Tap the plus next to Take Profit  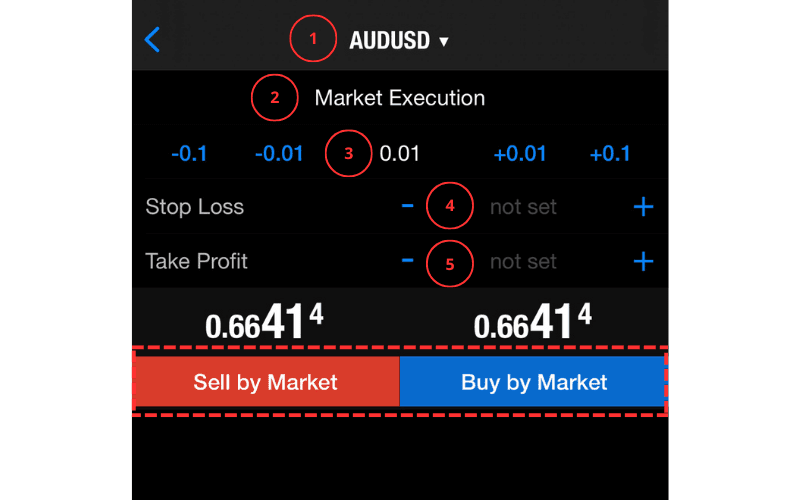[x=643, y=261]
